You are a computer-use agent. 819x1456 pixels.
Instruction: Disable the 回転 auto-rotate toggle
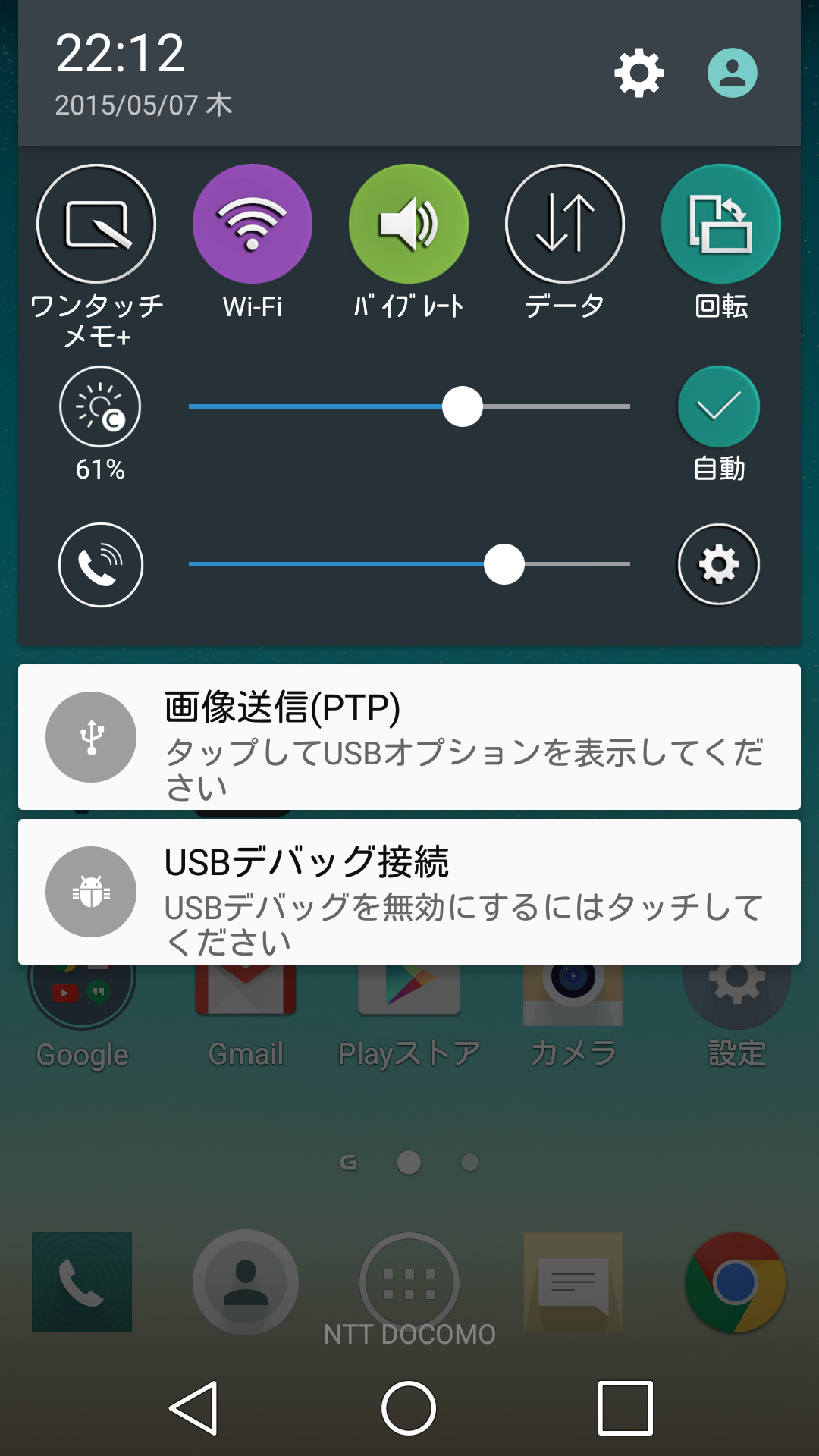click(721, 224)
